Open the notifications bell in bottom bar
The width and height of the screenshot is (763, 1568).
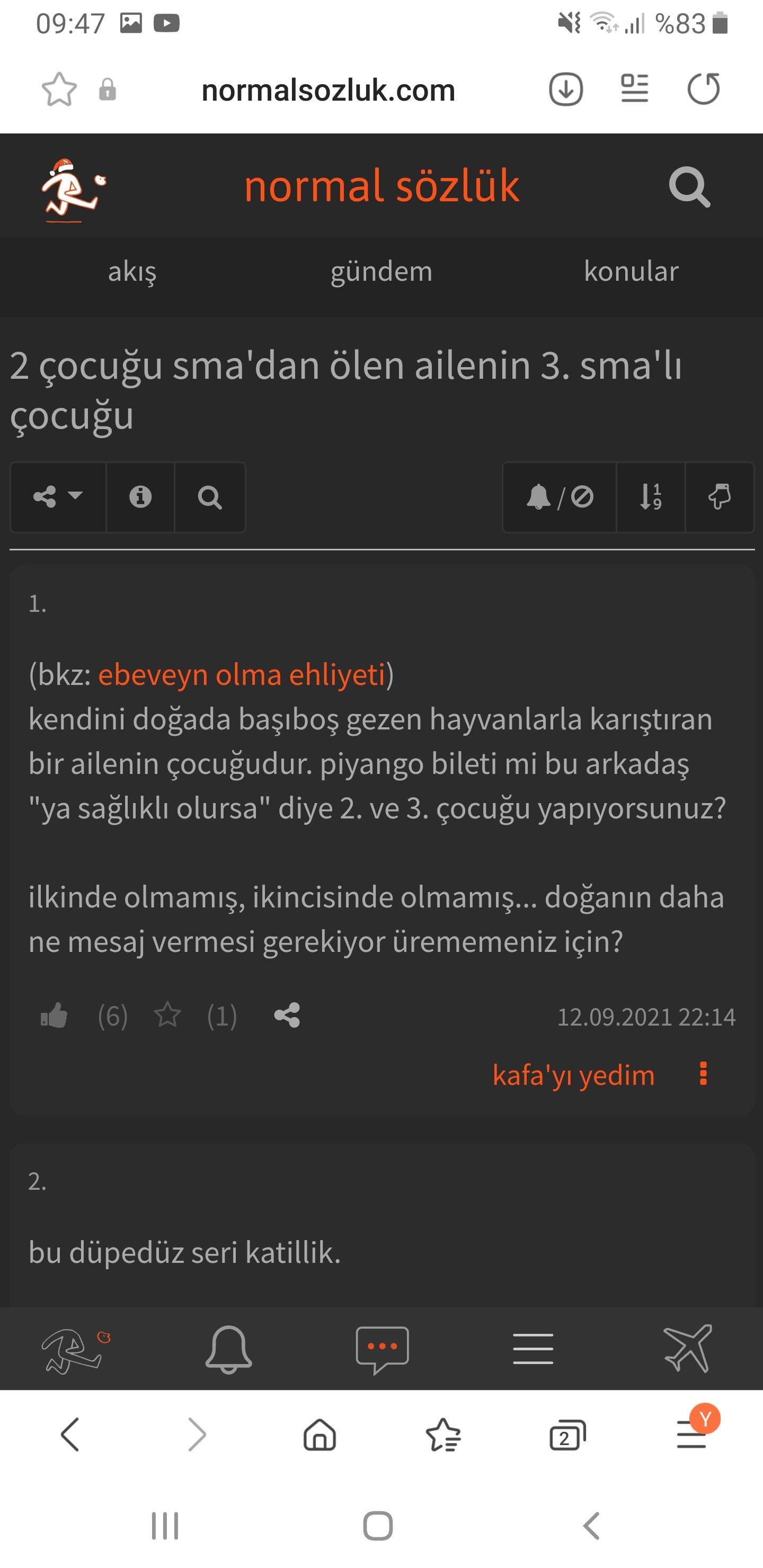pos(228,1349)
